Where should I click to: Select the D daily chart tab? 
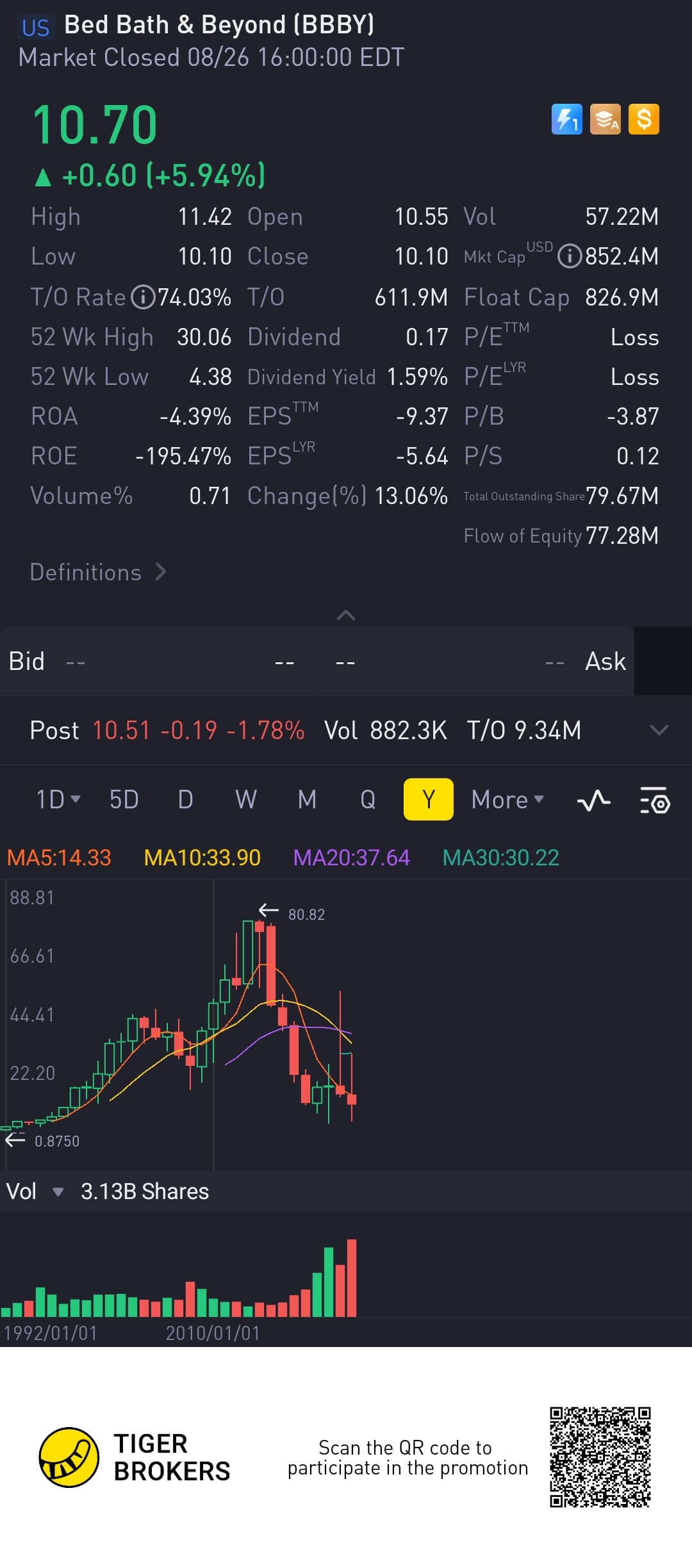click(185, 799)
